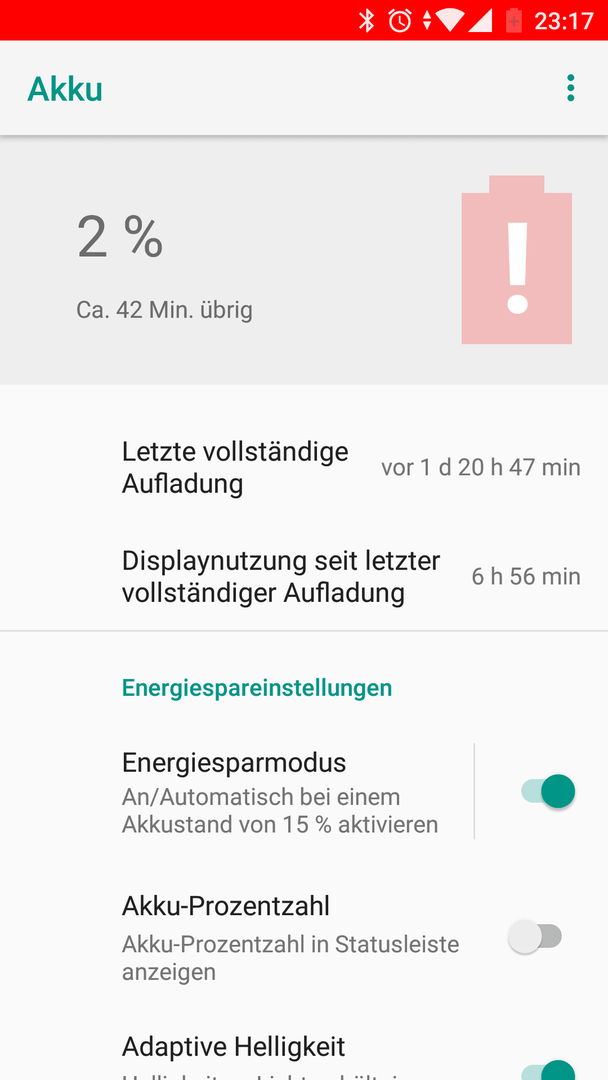Open battery usage details at 2 %
Viewport: 608px width, 1080px height.
coord(304,260)
